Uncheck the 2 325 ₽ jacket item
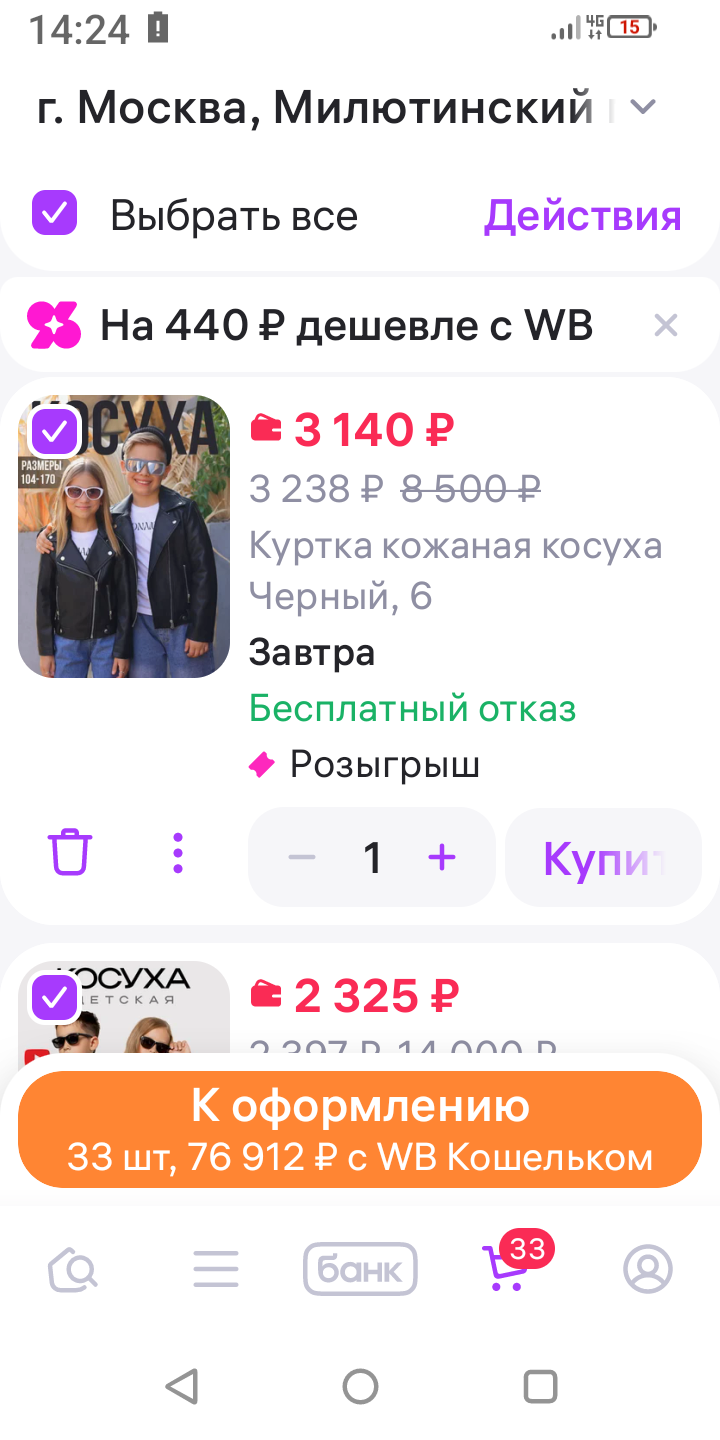Image resolution: width=720 pixels, height=1440 pixels. tap(55, 997)
